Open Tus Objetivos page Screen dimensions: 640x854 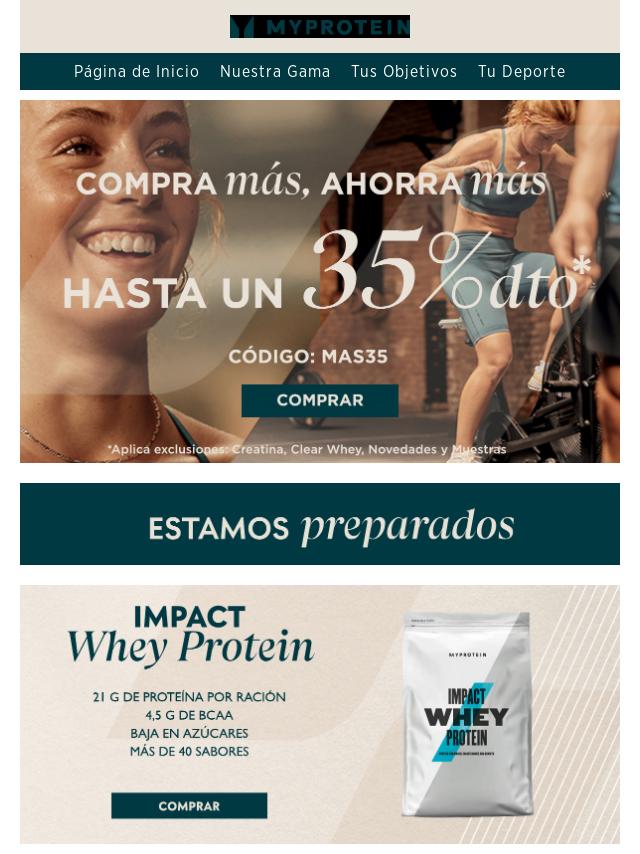click(x=404, y=72)
